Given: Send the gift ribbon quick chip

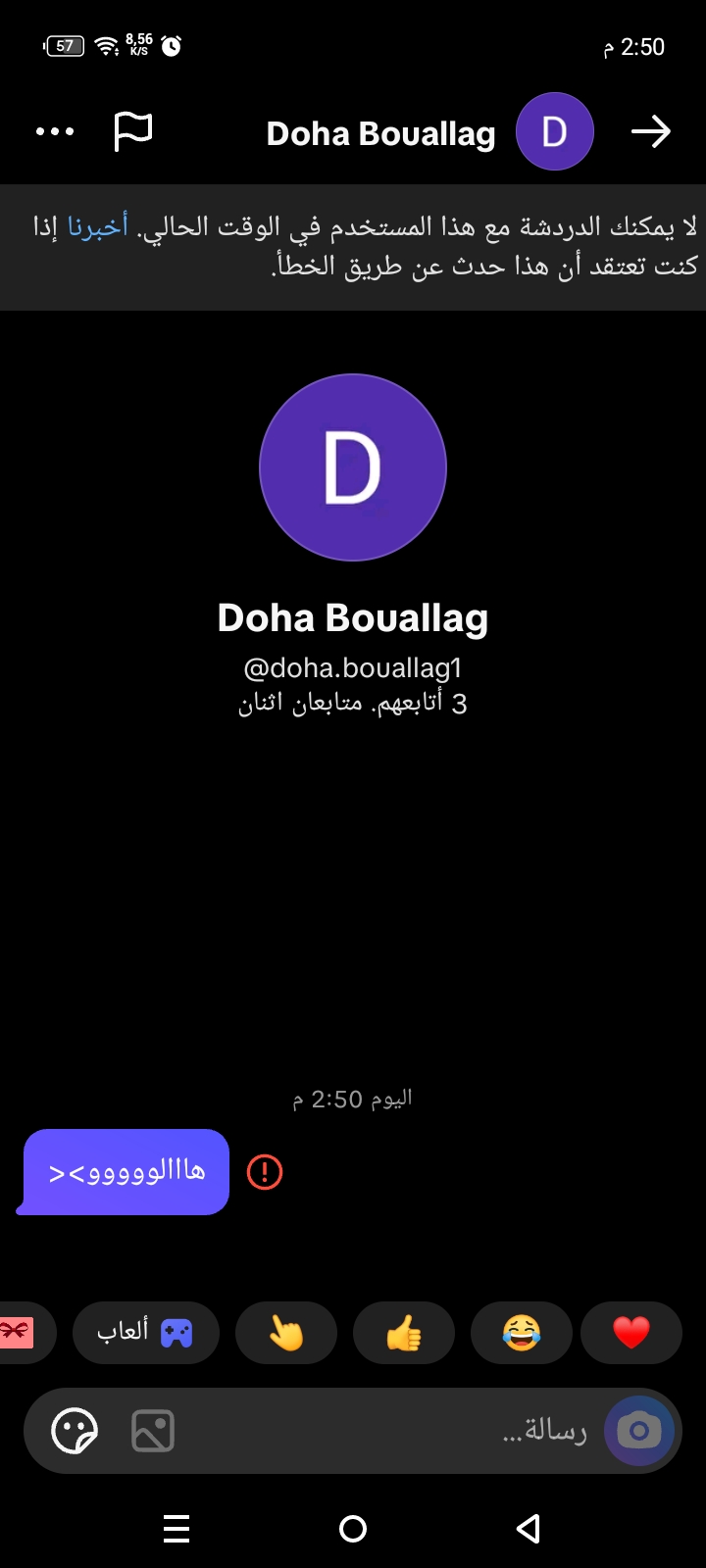Looking at the screenshot, I should [18, 1333].
